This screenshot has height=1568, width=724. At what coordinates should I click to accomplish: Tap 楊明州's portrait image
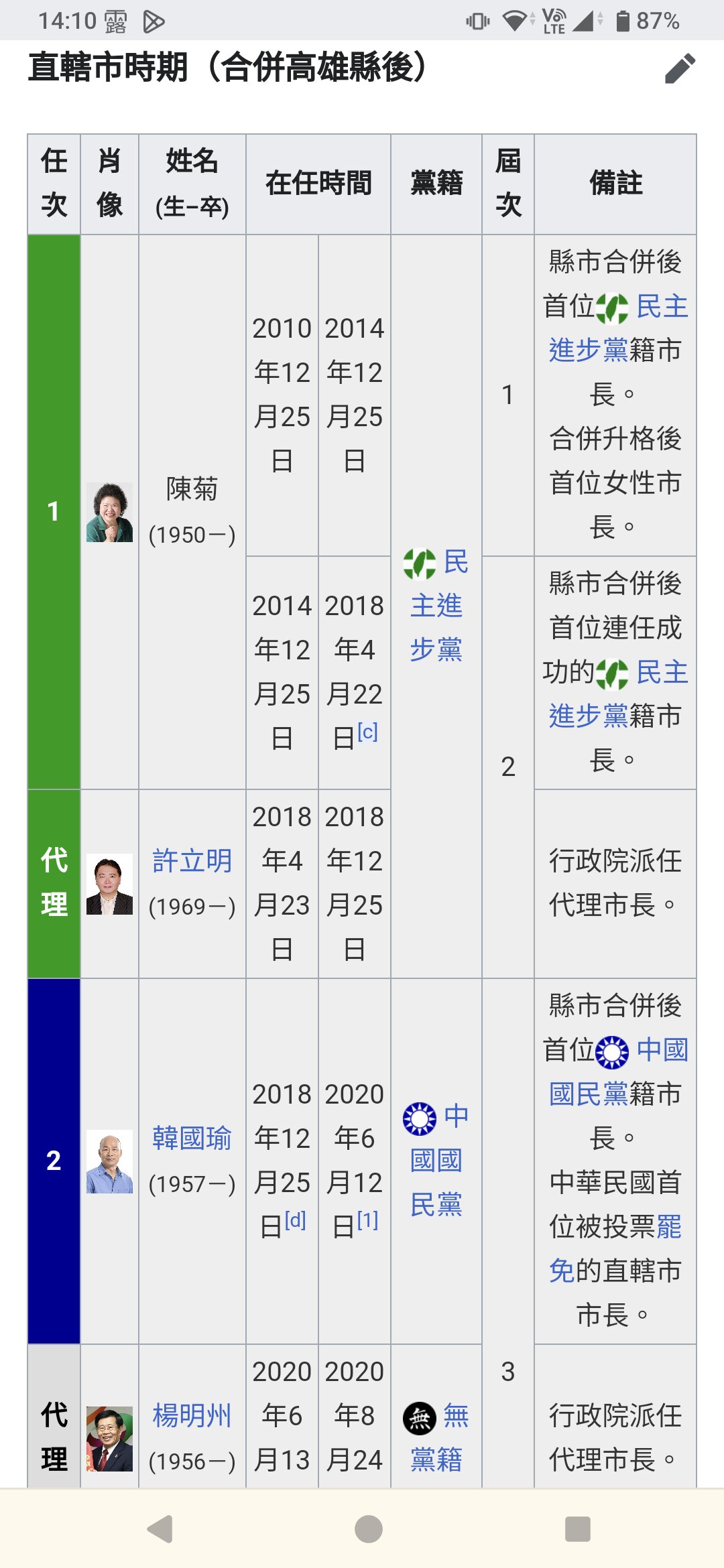[x=109, y=1439]
